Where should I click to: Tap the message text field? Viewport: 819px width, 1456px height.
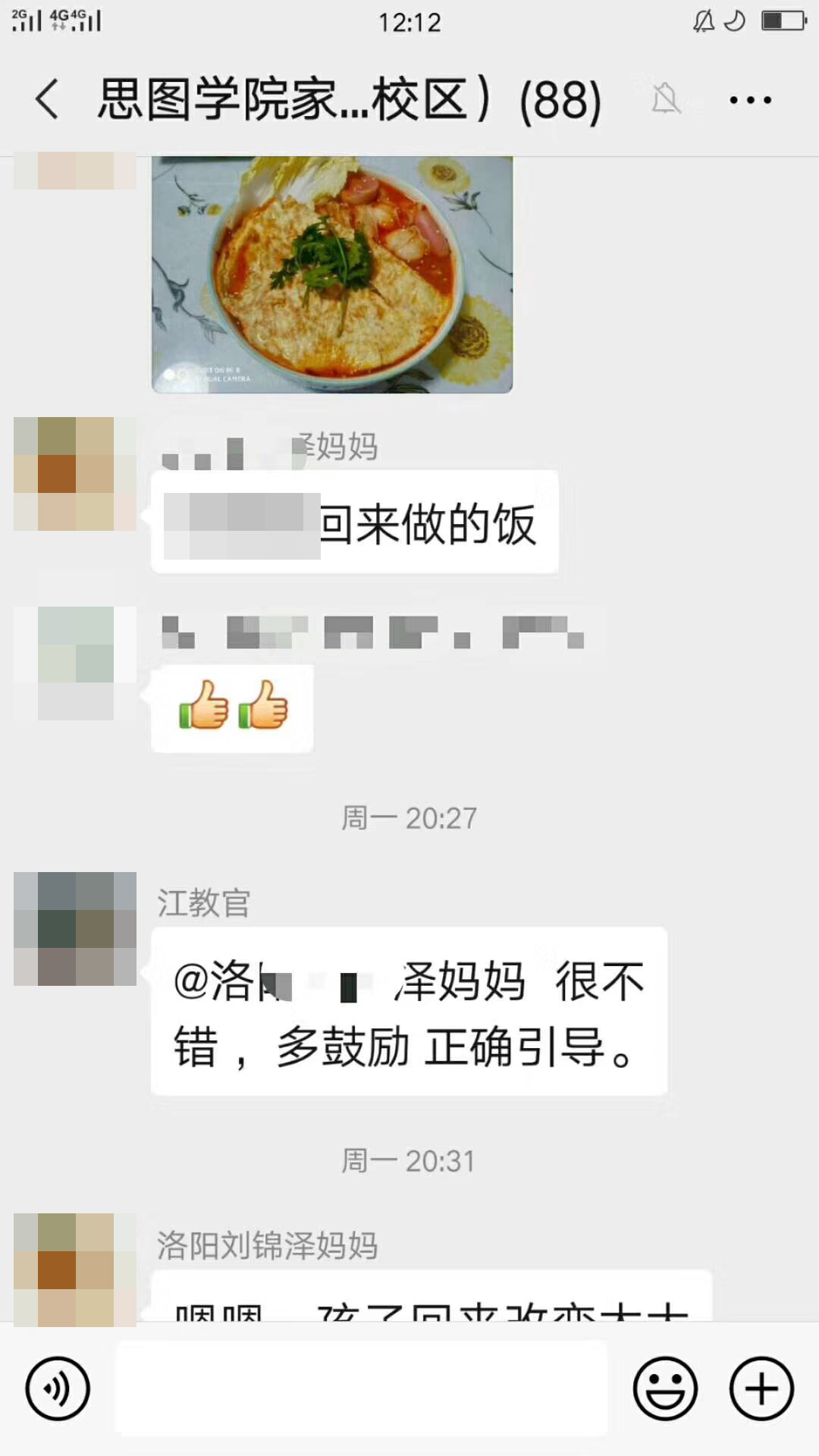[362, 1389]
